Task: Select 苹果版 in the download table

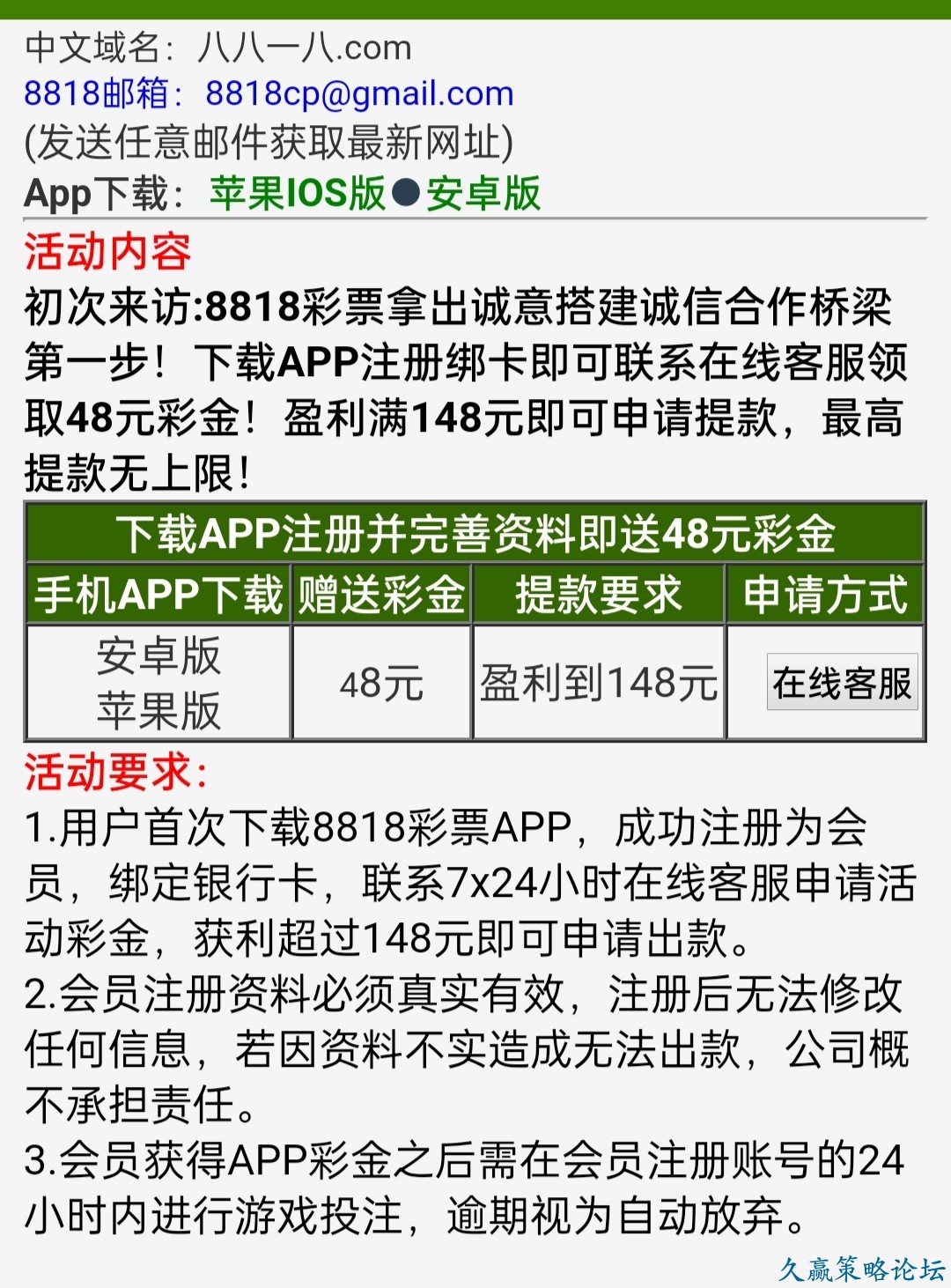Action: pos(158,711)
